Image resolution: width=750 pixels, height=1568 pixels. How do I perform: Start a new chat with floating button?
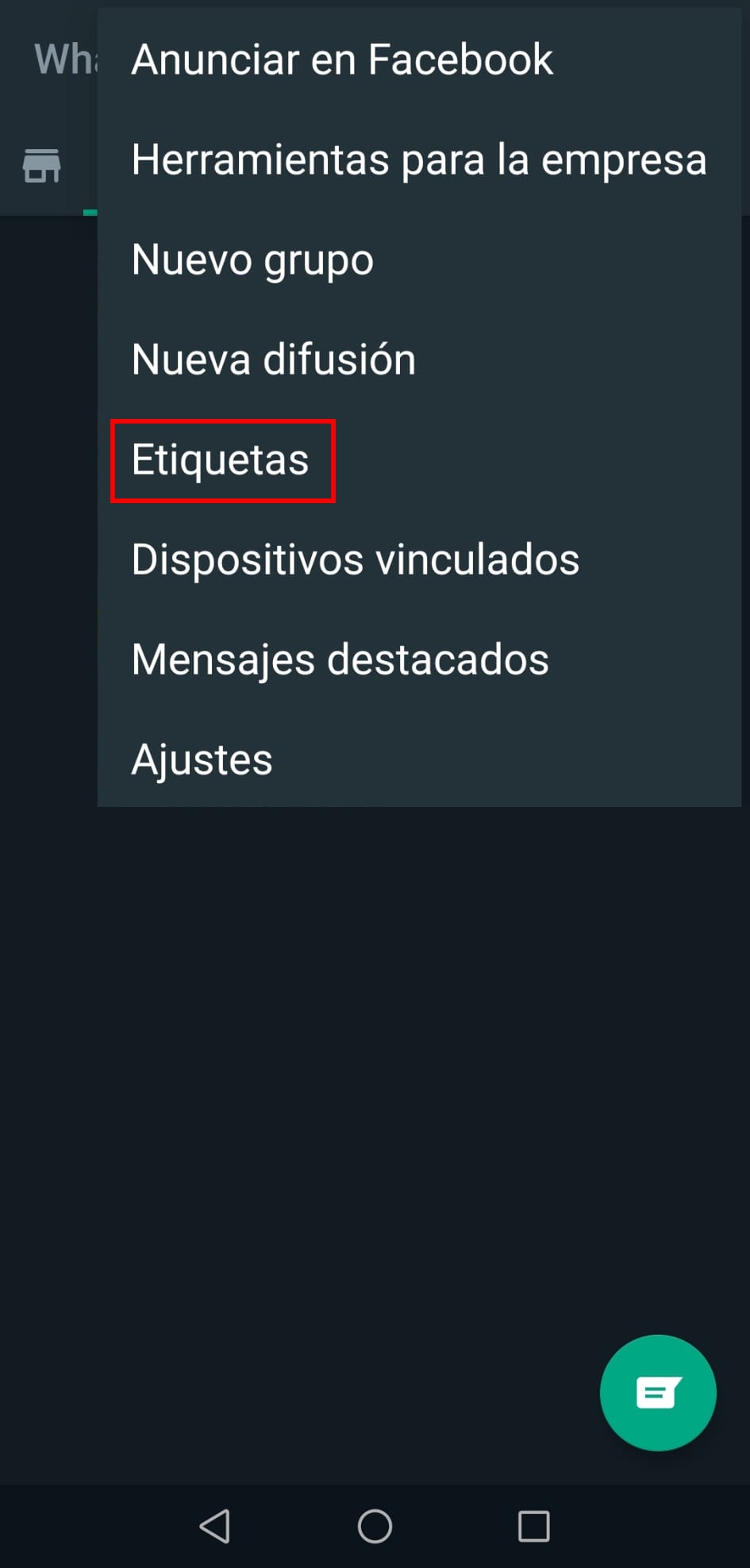point(658,1393)
